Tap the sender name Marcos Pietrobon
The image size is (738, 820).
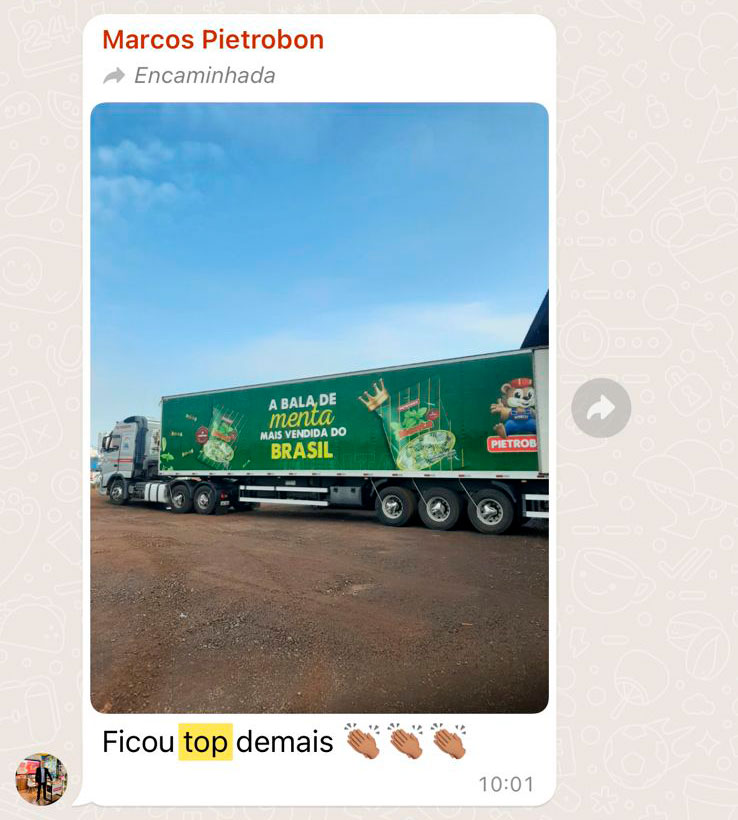[213, 40]
